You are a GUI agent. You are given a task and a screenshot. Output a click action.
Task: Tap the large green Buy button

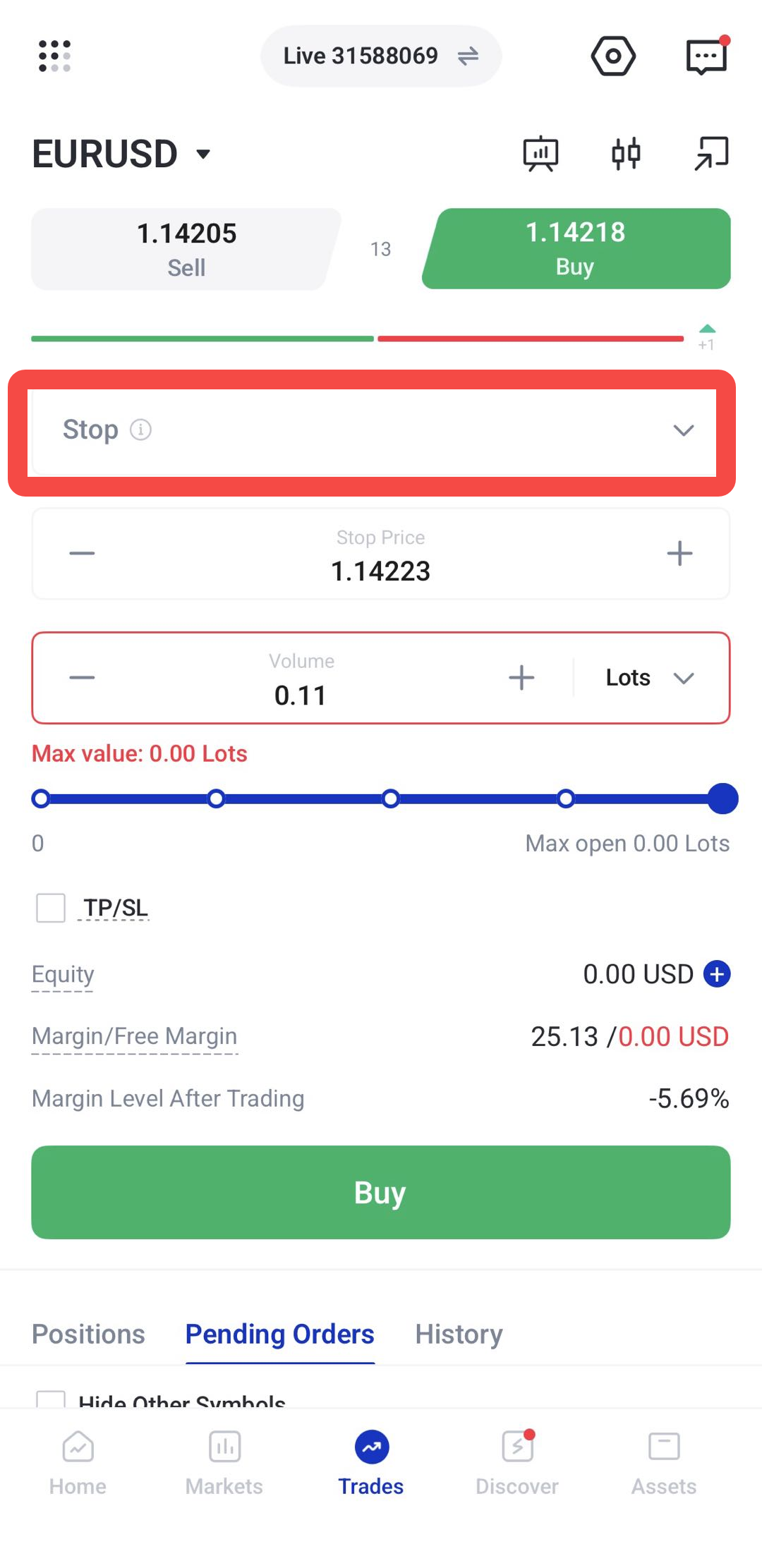point(381,1192)
